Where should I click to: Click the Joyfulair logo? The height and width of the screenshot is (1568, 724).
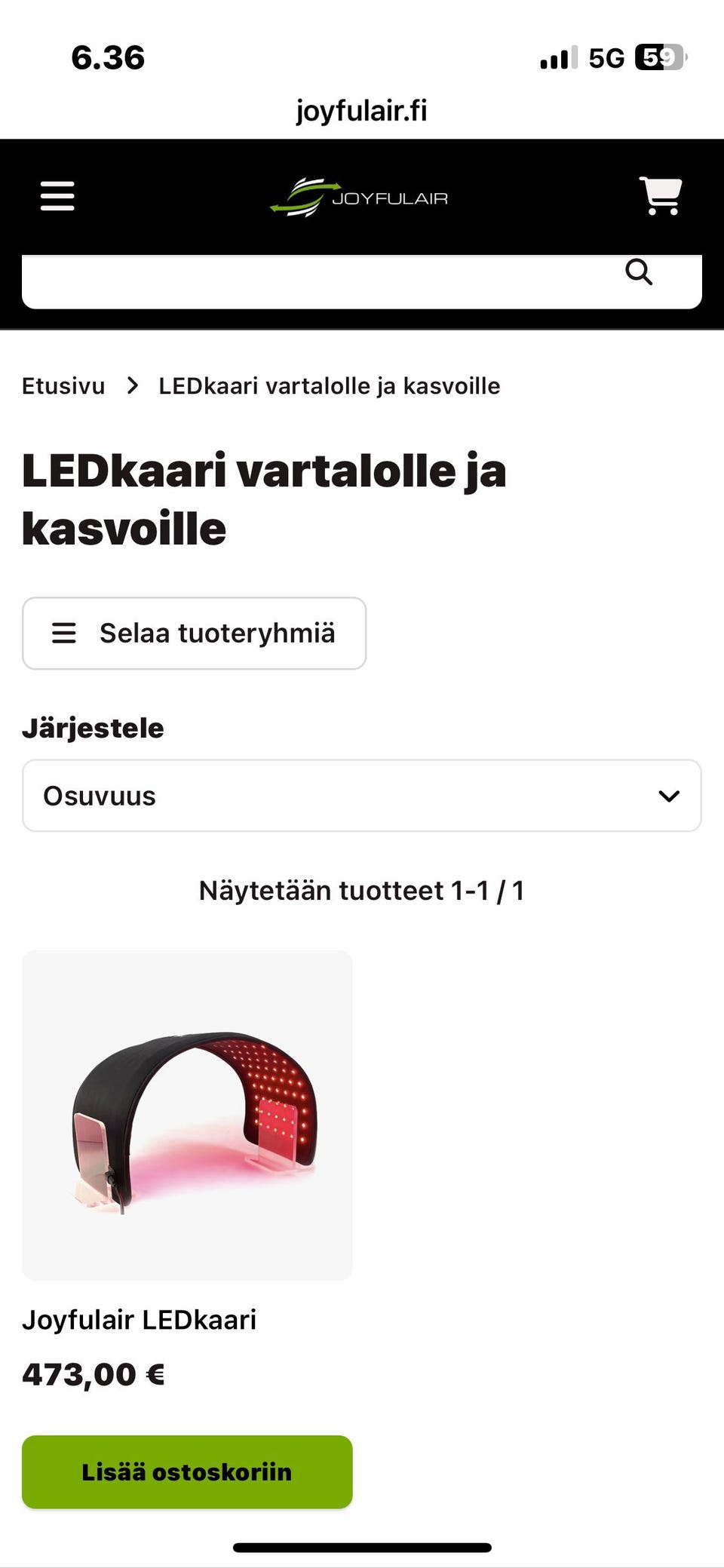tap(360, 197)
